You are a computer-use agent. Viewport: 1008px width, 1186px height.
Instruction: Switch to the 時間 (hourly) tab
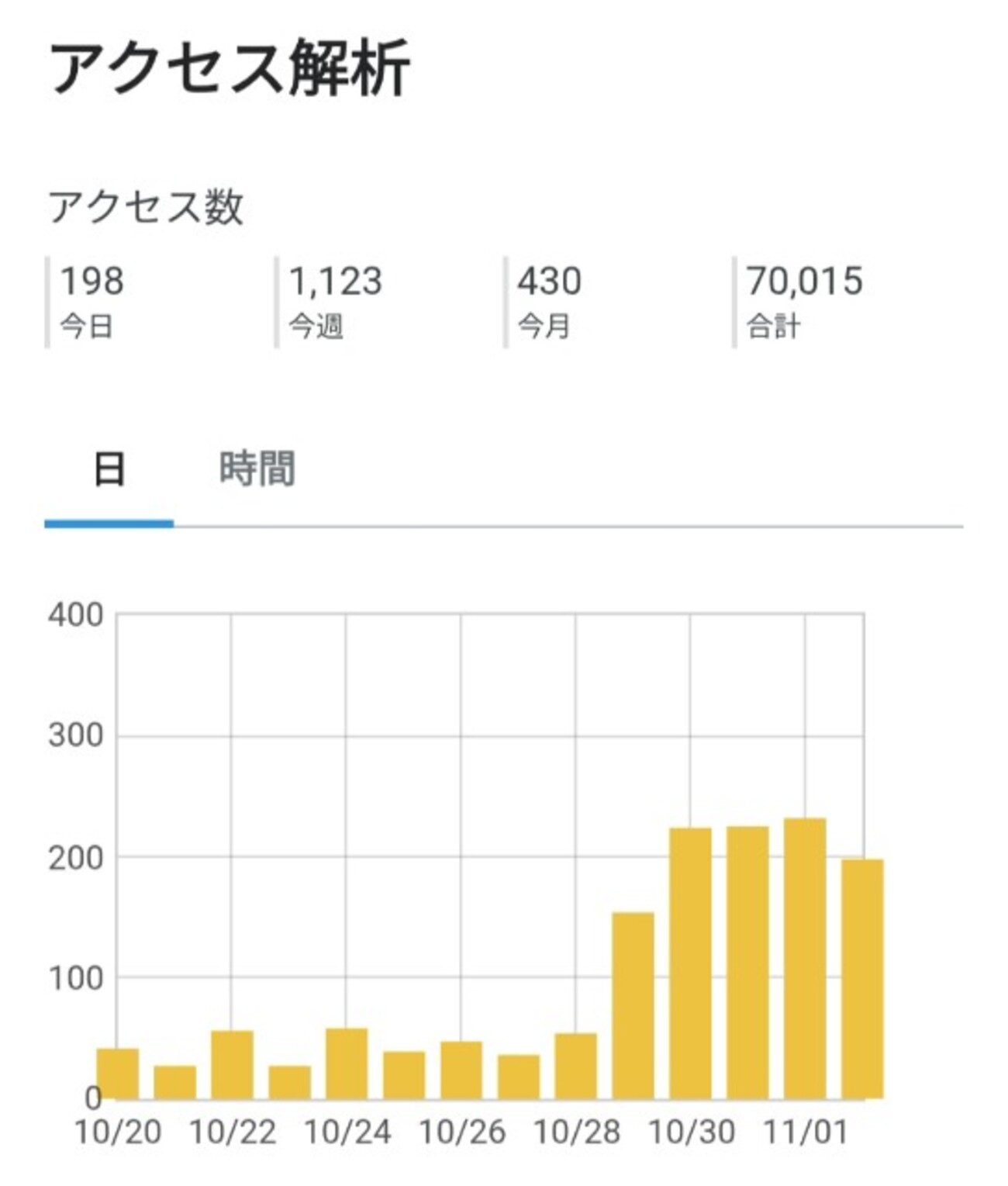coord(257,470)
